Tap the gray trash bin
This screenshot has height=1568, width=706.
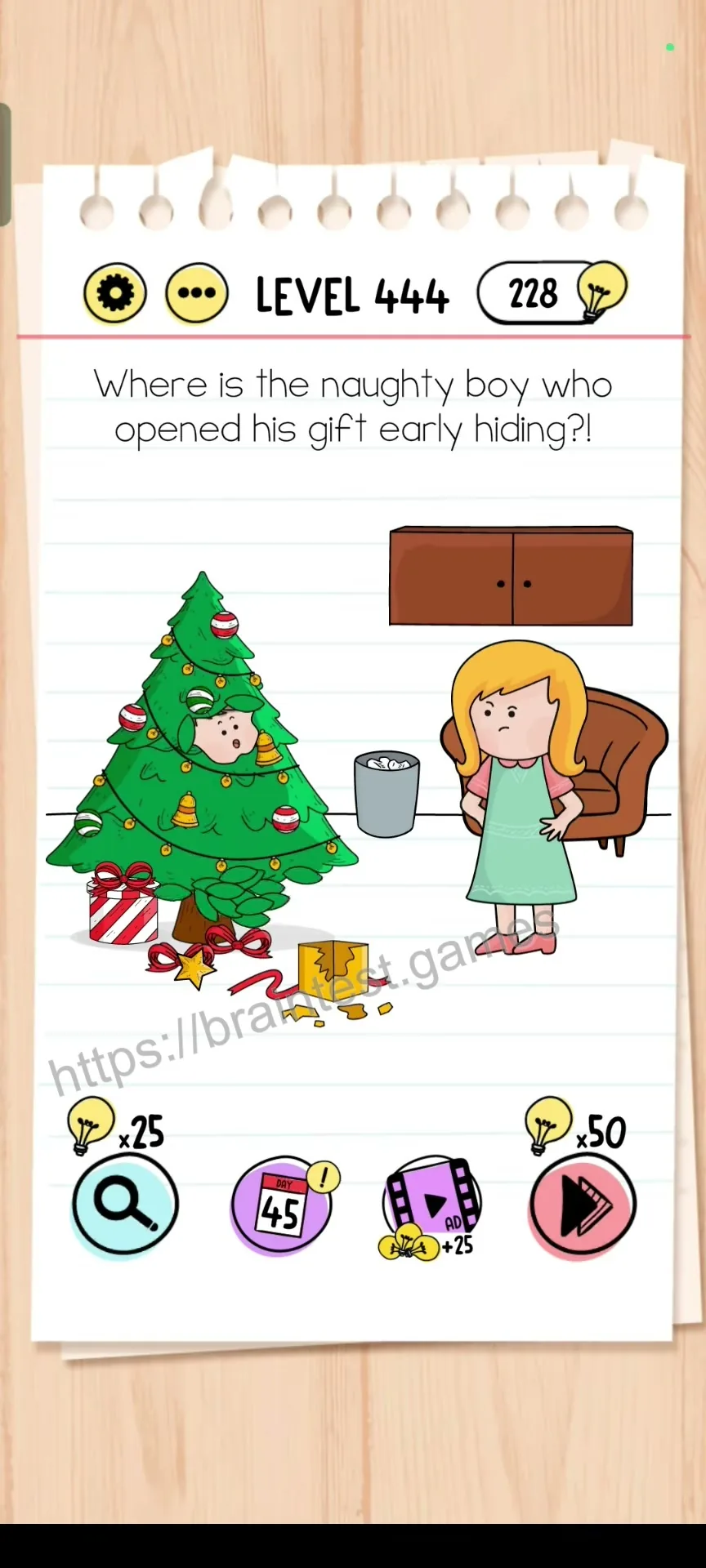point(387,795)
